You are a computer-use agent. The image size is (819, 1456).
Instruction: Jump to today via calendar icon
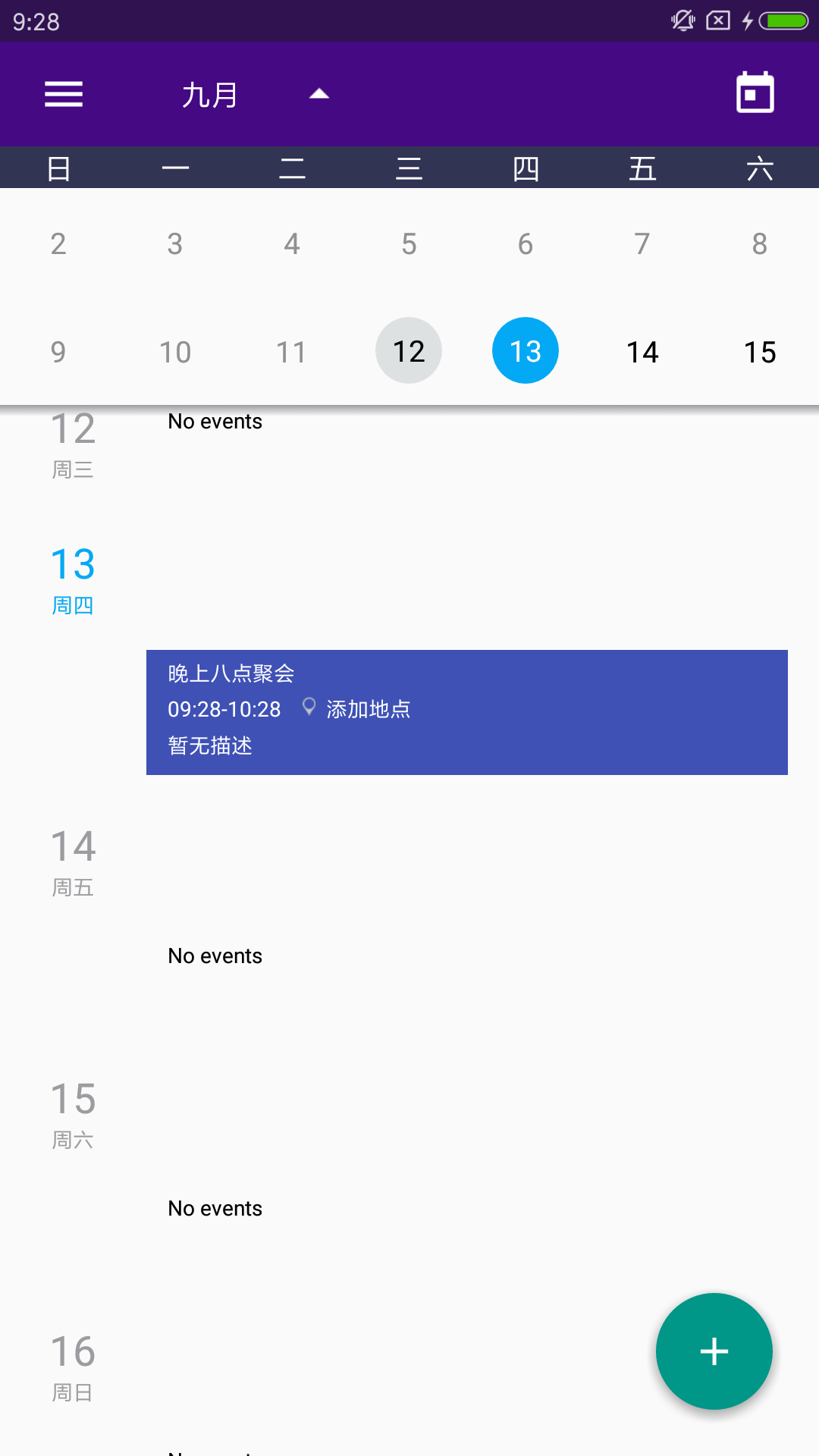coord(755,93)
